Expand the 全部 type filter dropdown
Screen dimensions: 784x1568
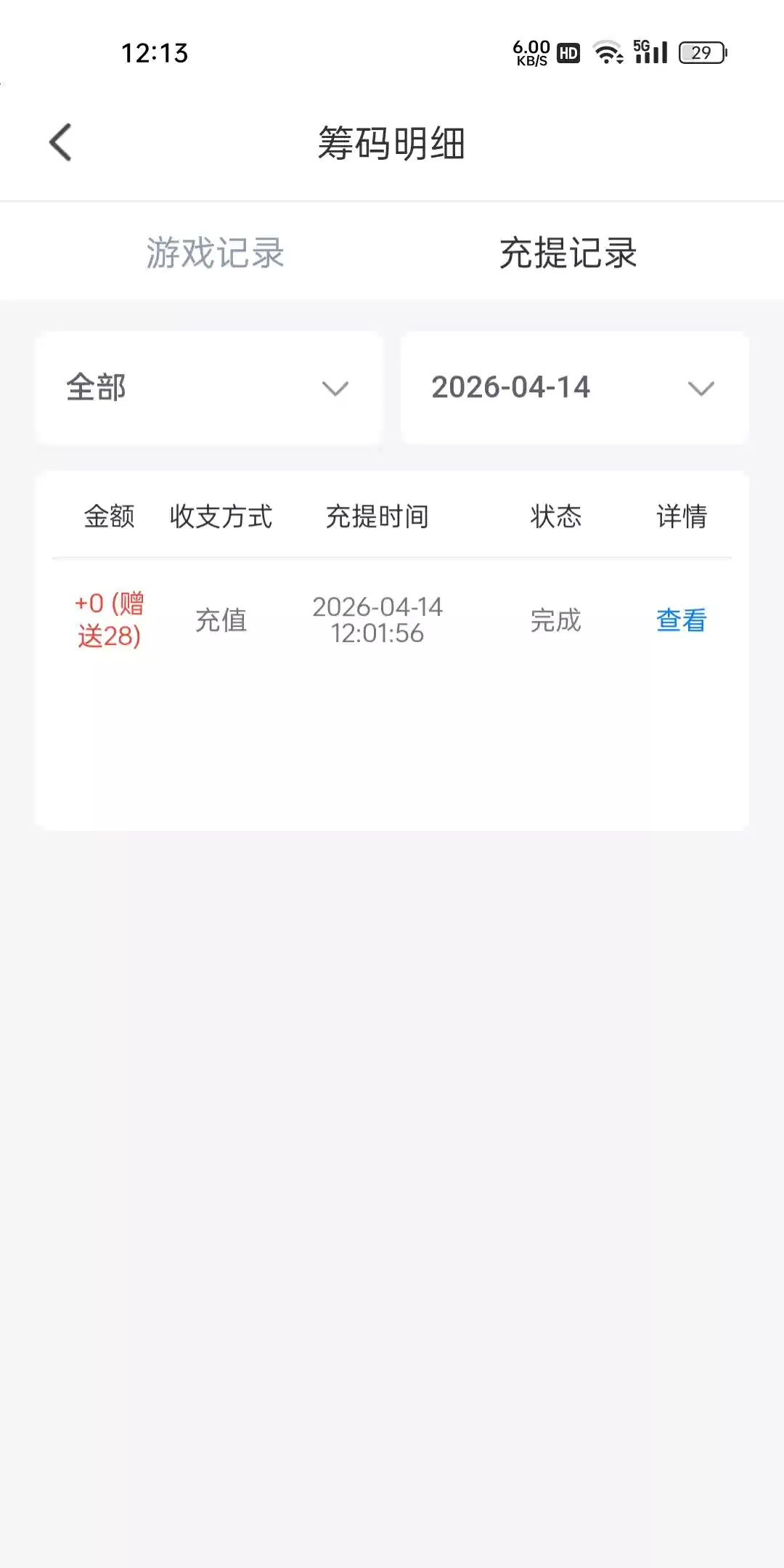coord(209,388)
